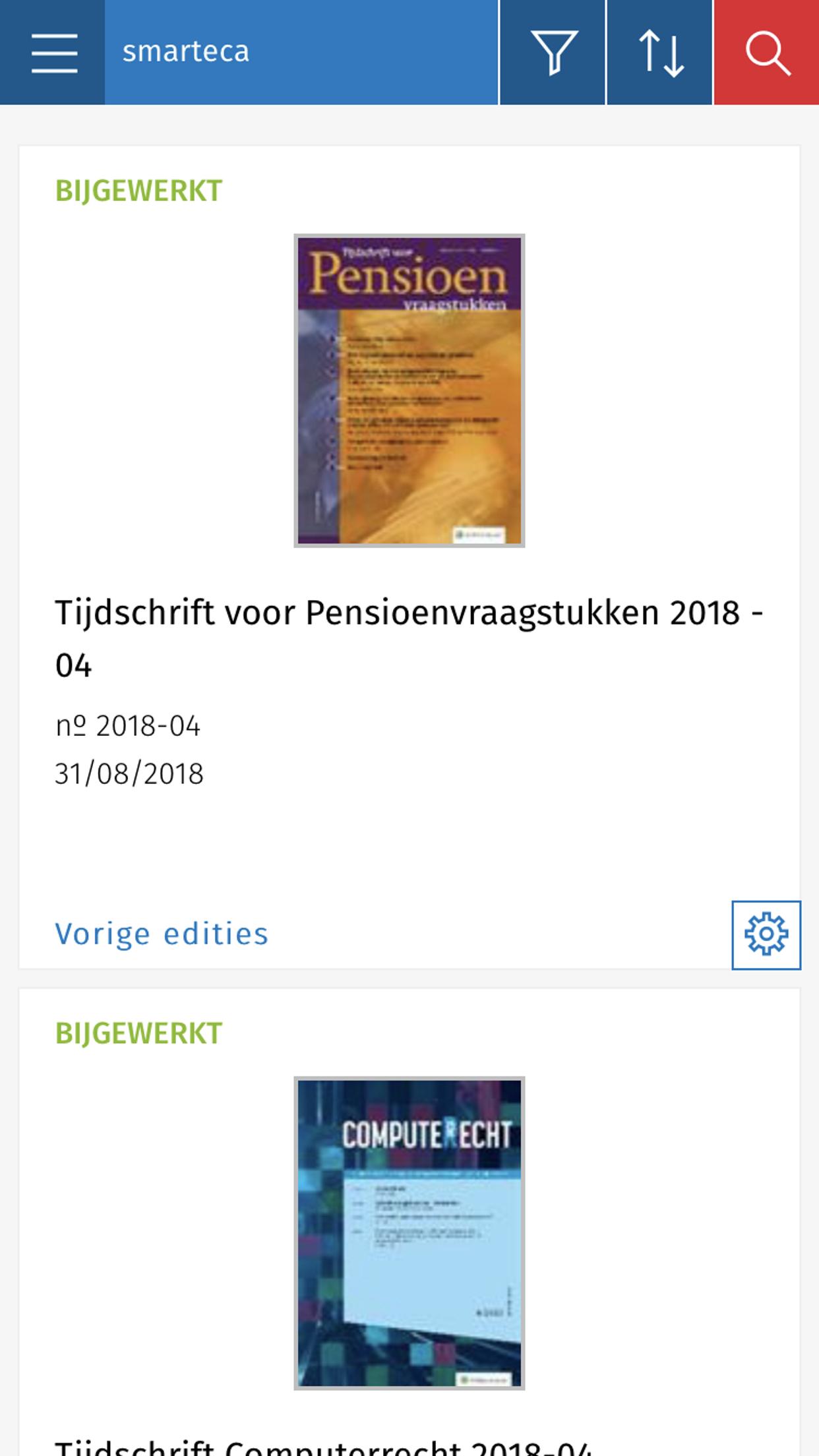819x1456 pixels.
Task: Open the Computerrecht magazine cover
Action: coord(409,1233)
